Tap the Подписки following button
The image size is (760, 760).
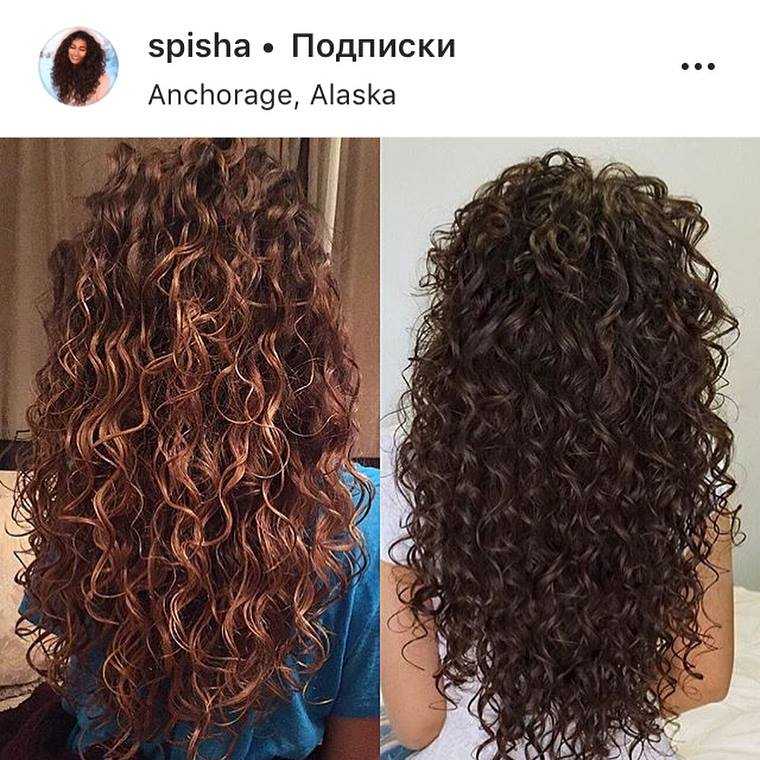[373, 46]
